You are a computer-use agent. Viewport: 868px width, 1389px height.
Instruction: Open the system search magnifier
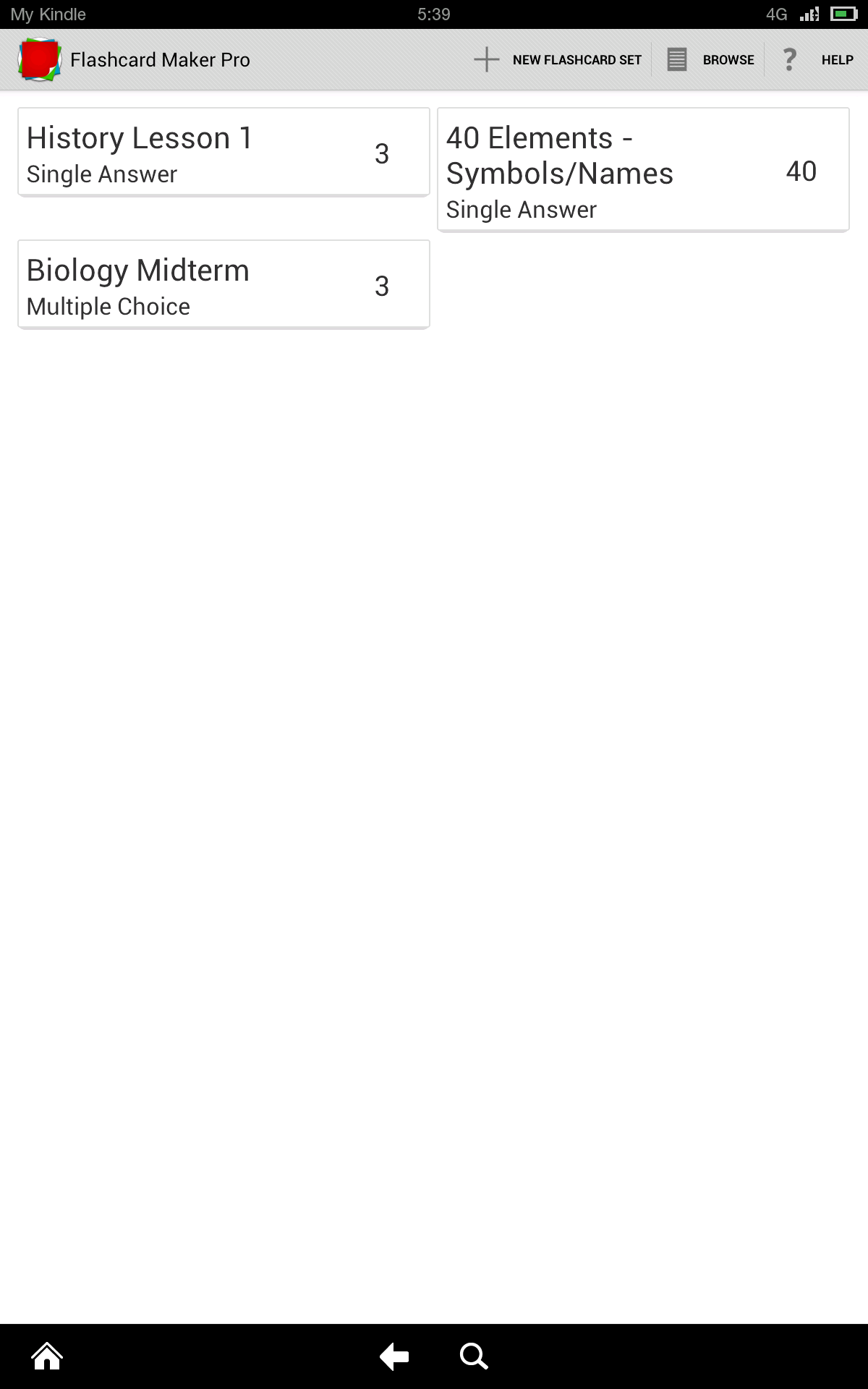click(x=474, y=1356)
